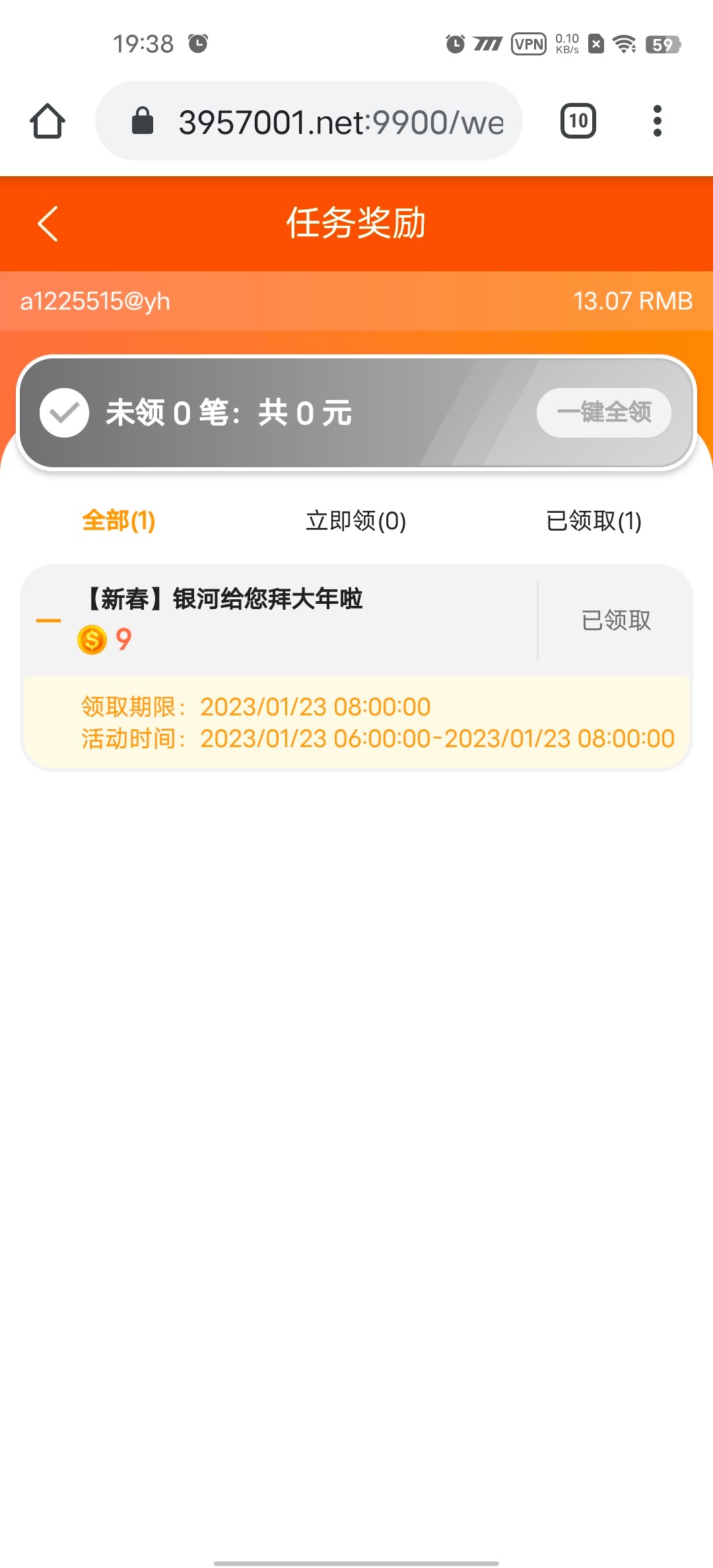Viewport: 713px width, 1568px height.
Task: Collapse the 【新春】银河给您拜大年啦 reward details
Action: point(48,620)
